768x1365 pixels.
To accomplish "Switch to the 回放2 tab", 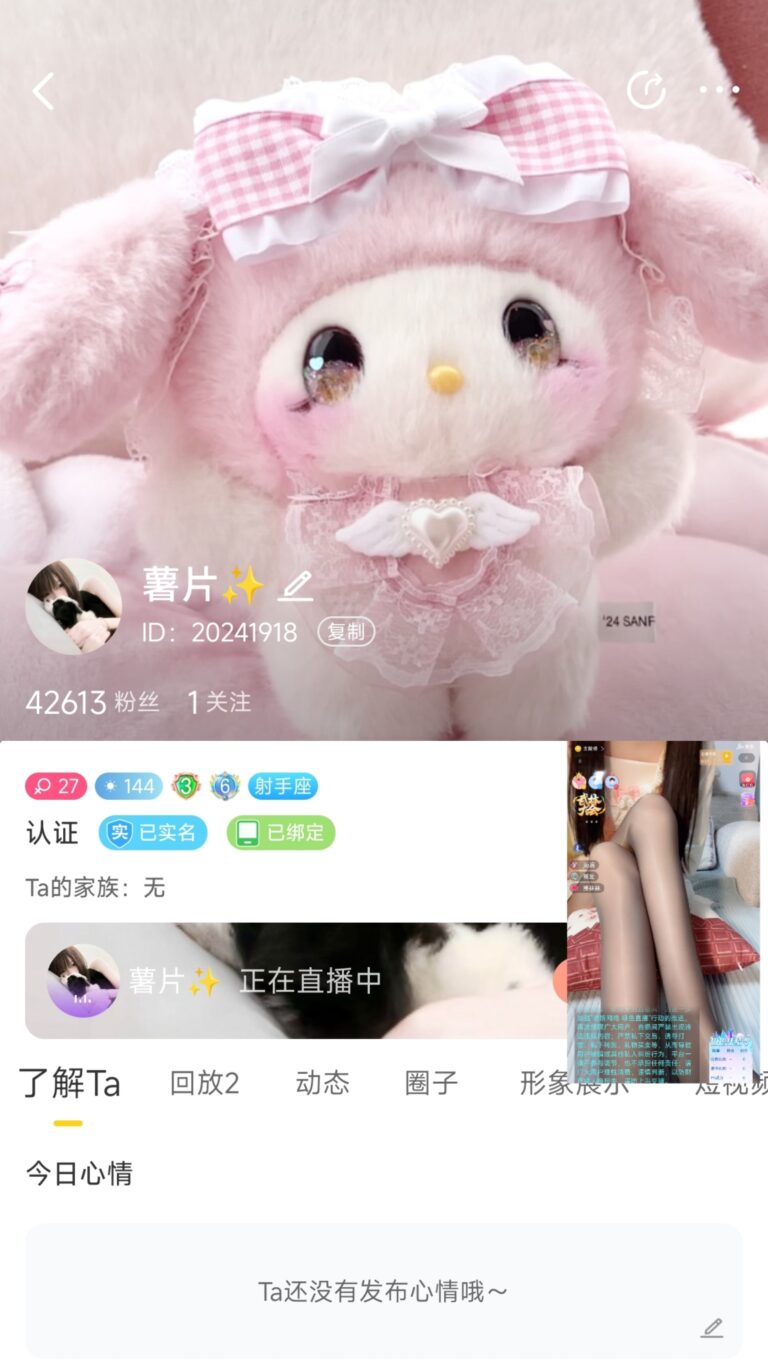I will [x=204, y=1083].
